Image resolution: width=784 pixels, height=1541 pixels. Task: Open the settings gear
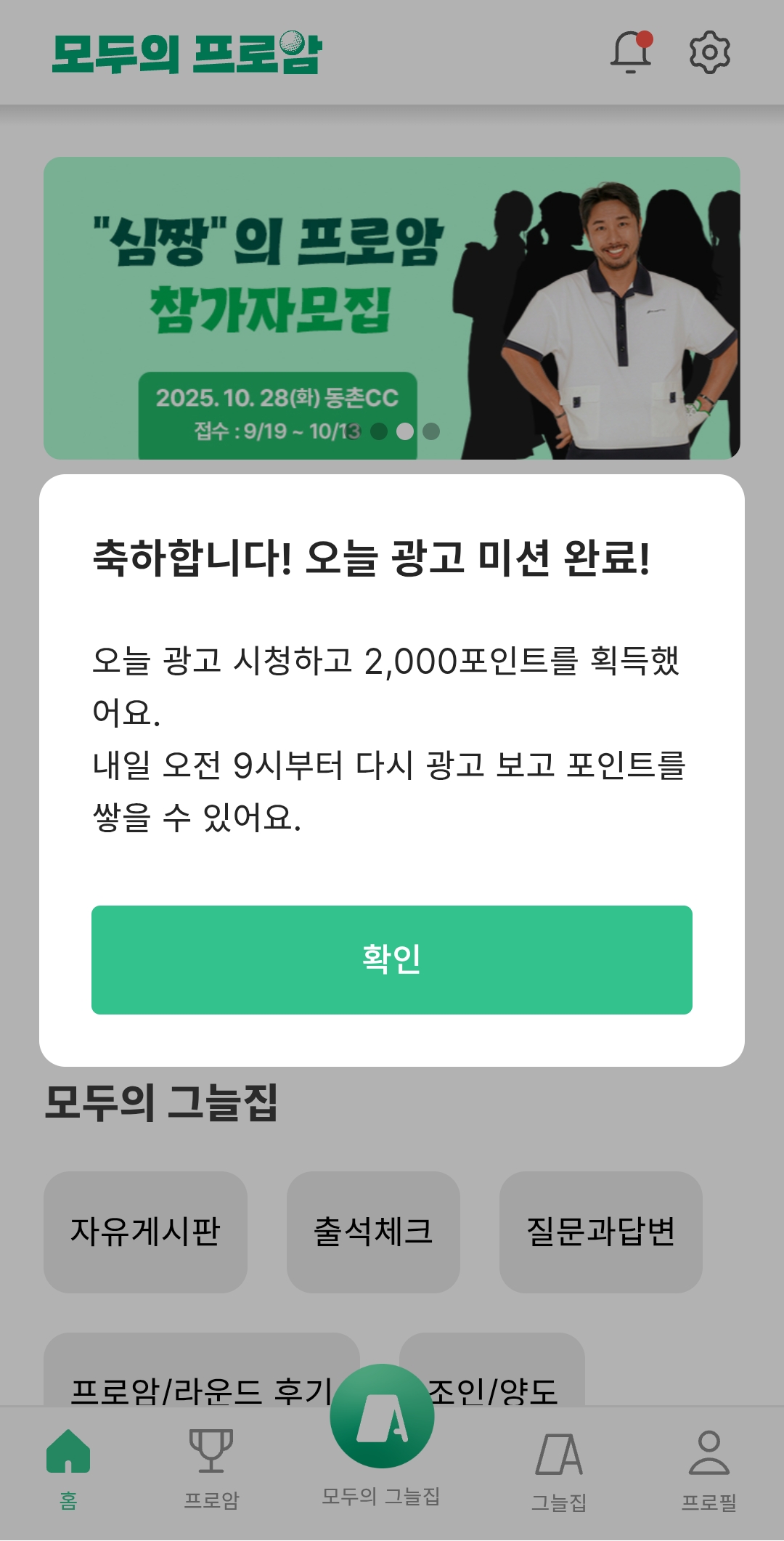tap(709, 52)
